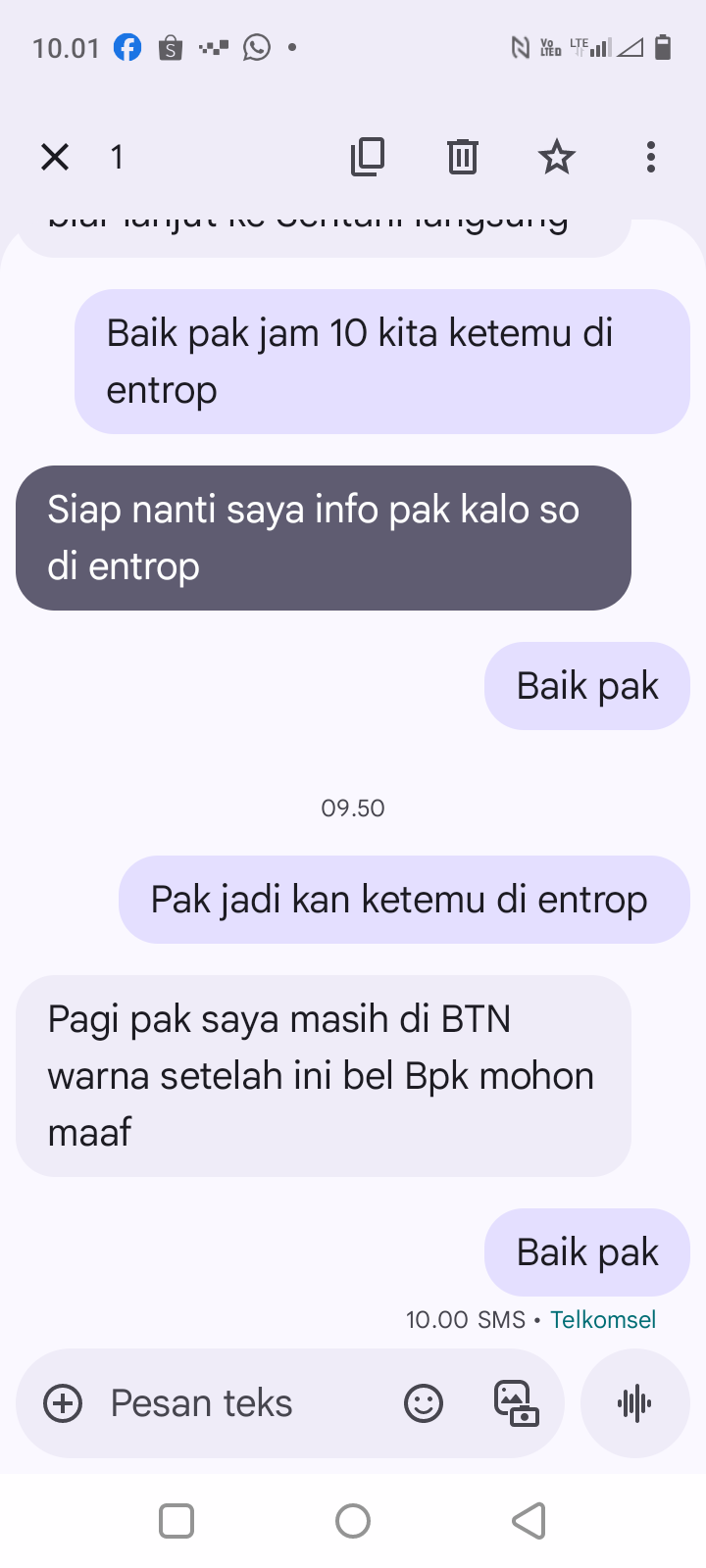Copy the selected message

click(368, 157)
